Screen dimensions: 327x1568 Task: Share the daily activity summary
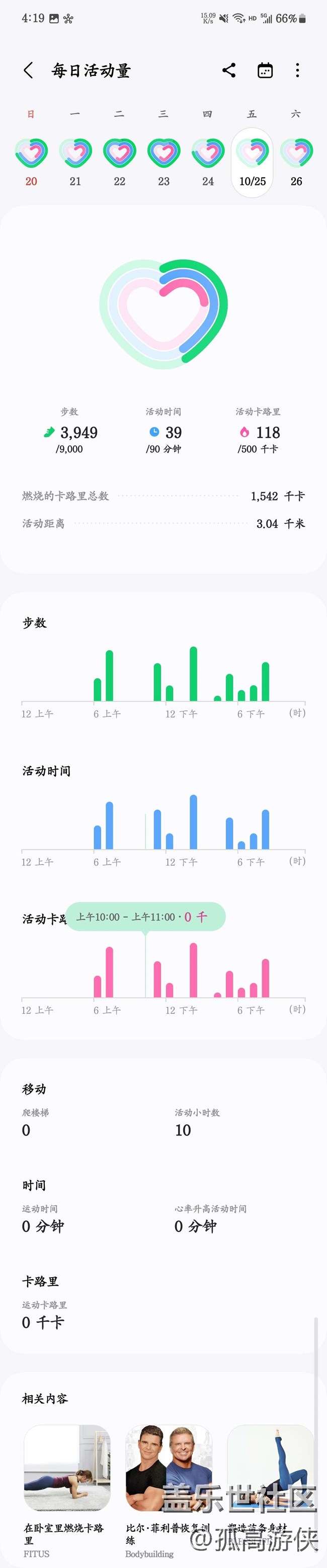coord(229,71)
